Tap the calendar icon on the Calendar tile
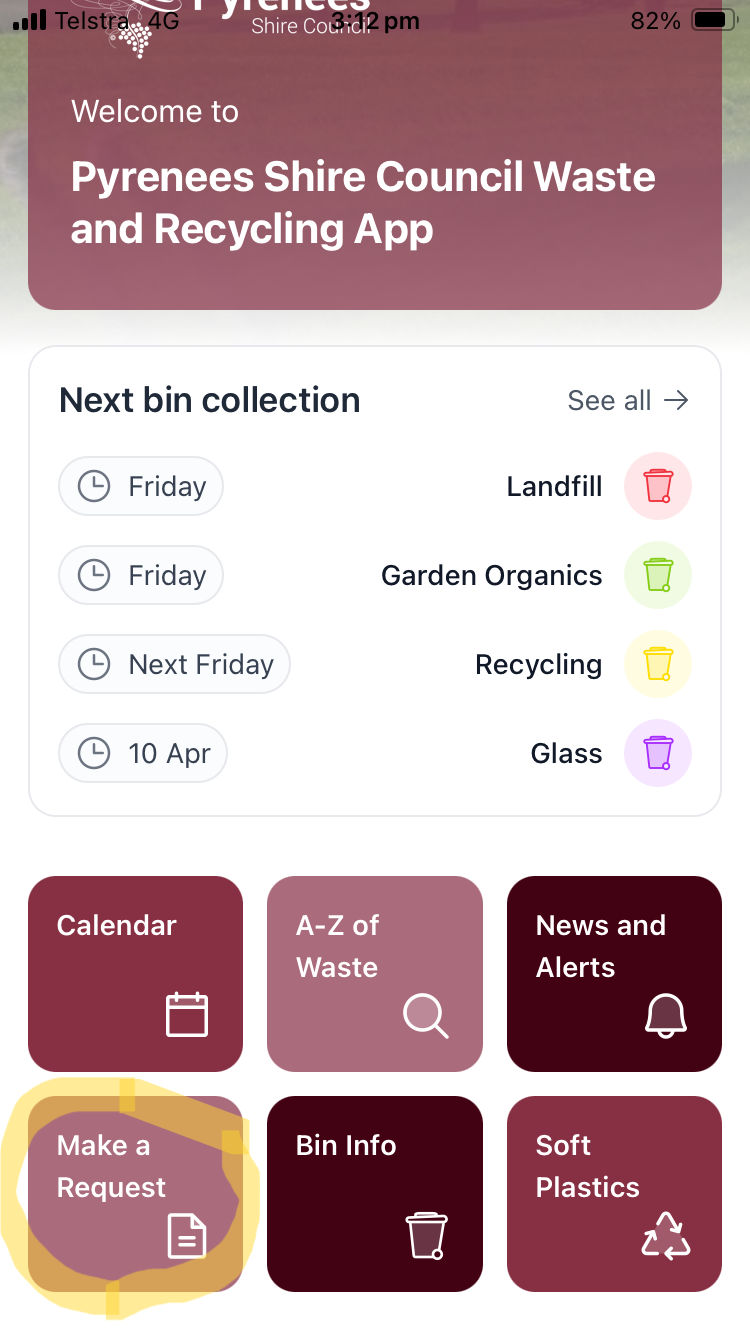Image resolution: width=750 pixels, height=1334 pixels. point(186,1014)
